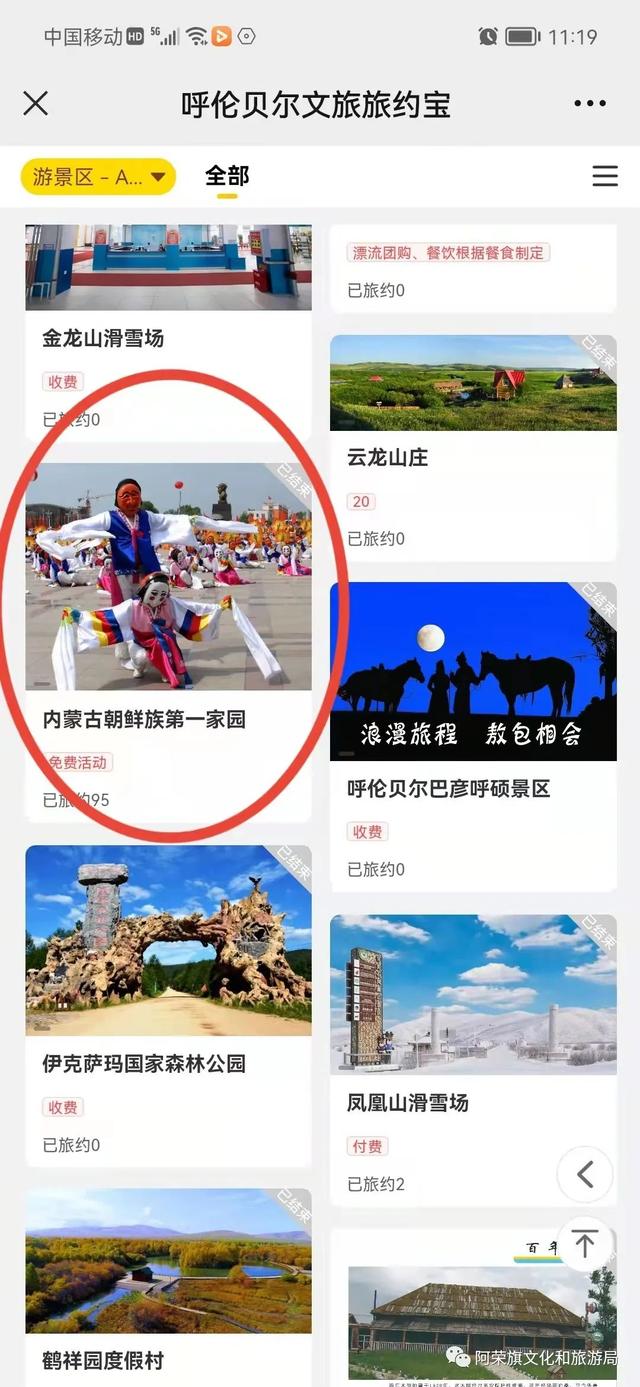Tap the floating back arrow button
Viewport: 640px width, 1387px height.
[x=585, y=1175]
